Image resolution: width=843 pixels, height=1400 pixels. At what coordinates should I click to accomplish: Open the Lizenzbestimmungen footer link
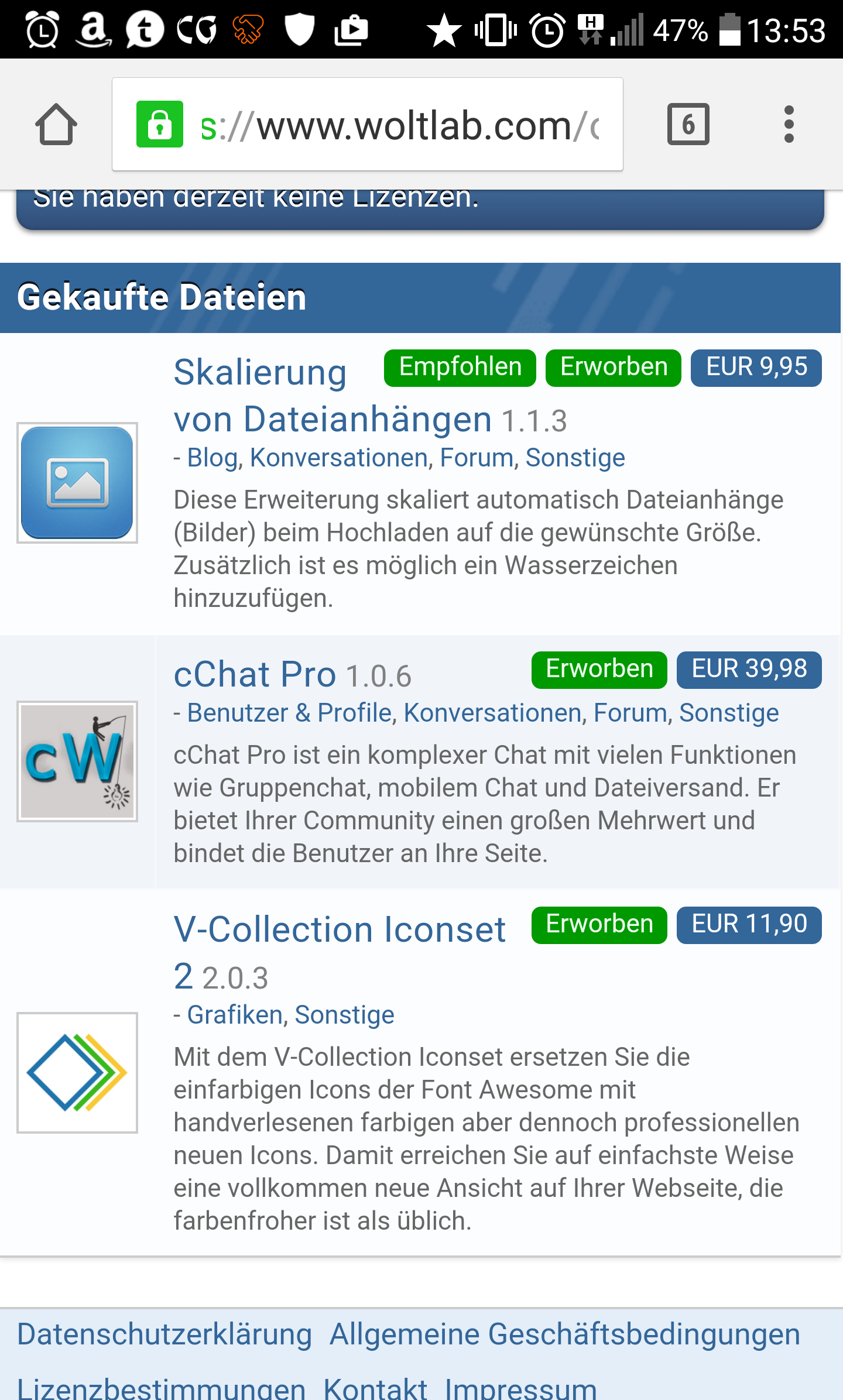(x=162, y=1386)
